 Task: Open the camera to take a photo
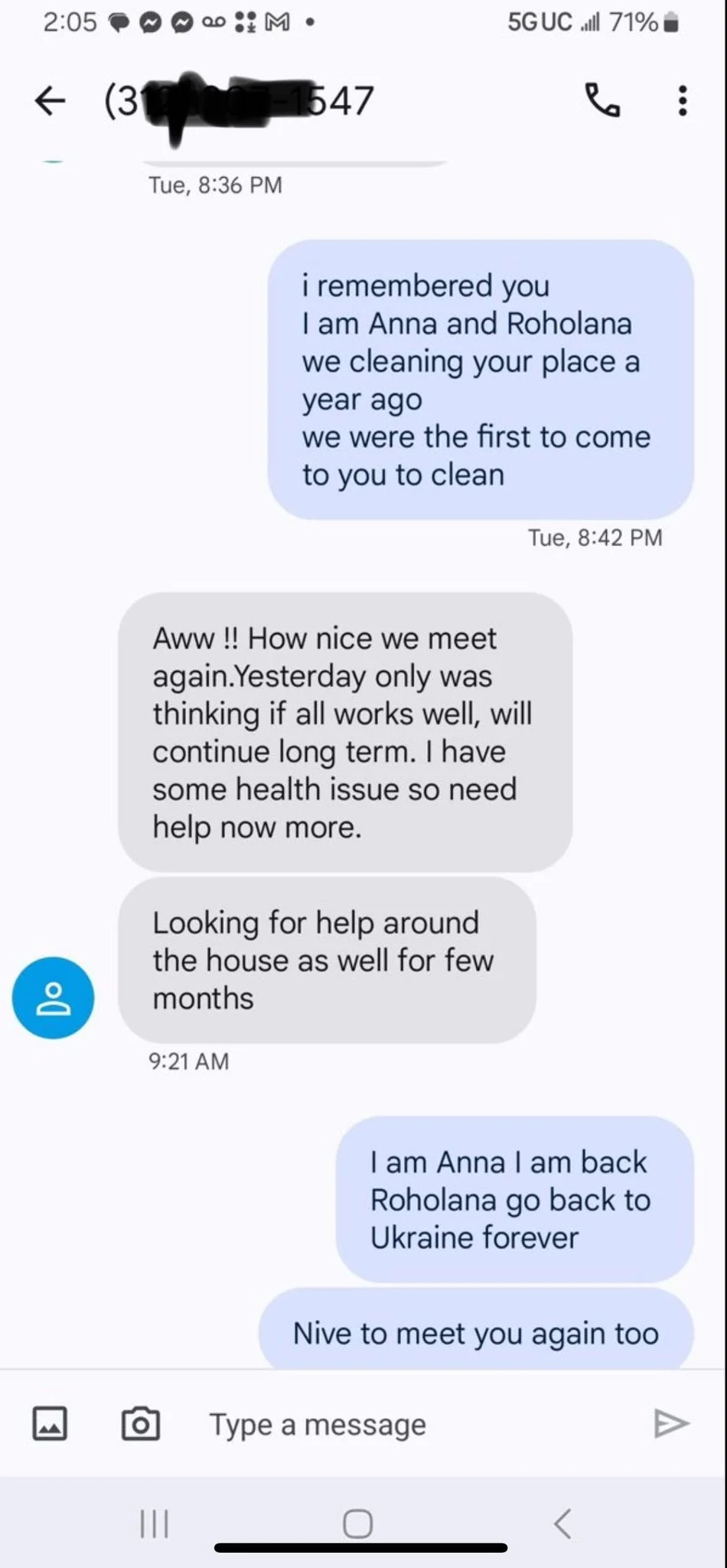pyautogui.click(x=141, y=1424)
